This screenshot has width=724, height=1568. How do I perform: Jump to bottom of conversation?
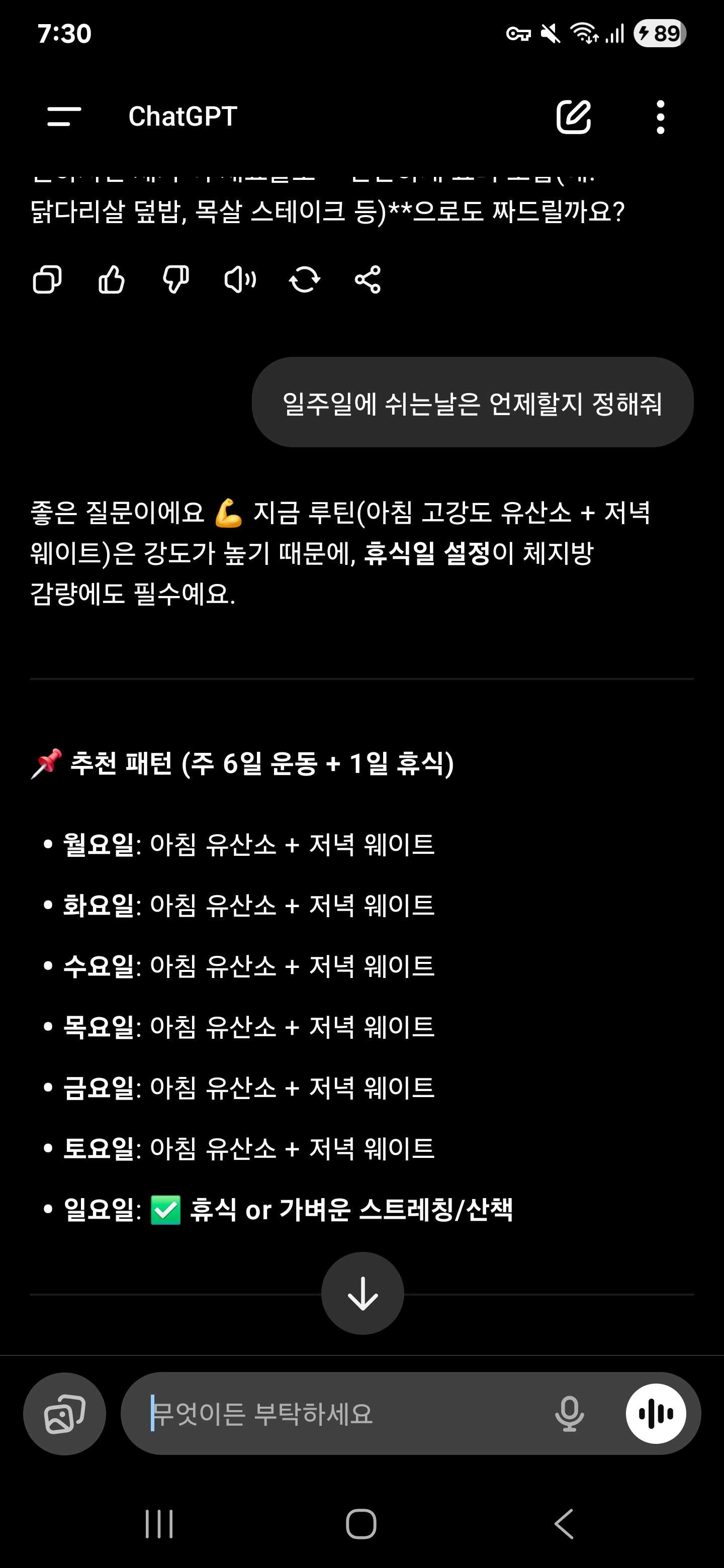[363, 1294]
